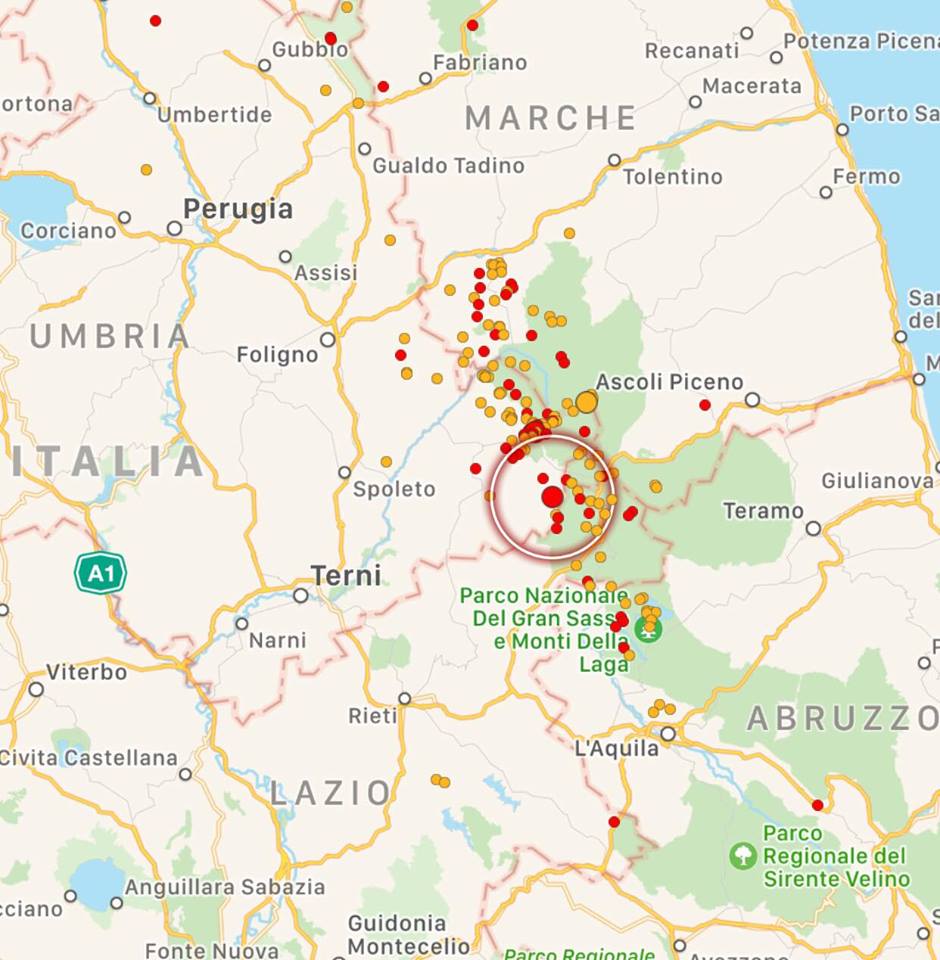Screen dimensions: 940x960
Task: Select the red quake marker next to Gubbio
Action: (x=331, y=38)
